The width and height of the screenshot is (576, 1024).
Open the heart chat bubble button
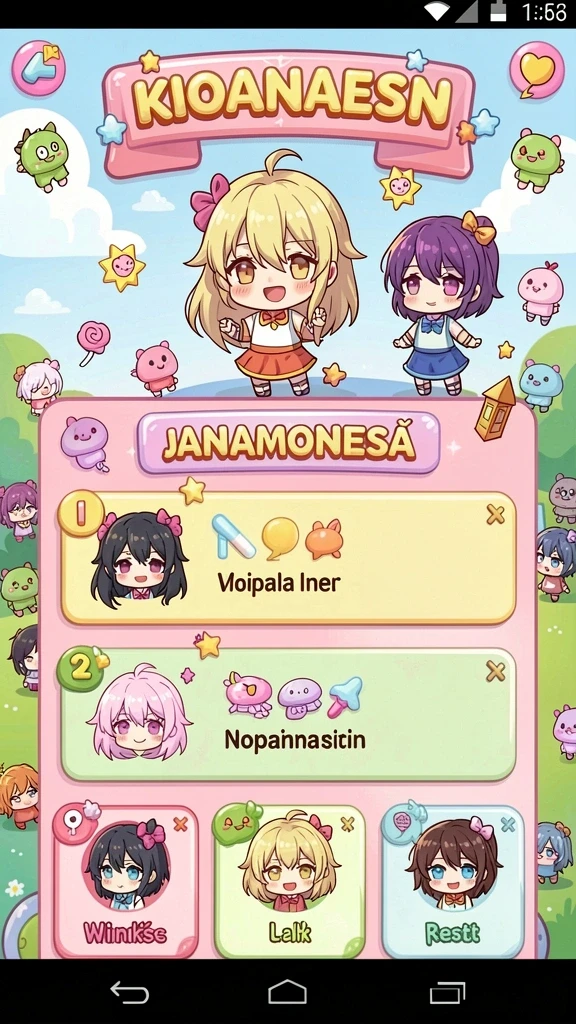537,69
